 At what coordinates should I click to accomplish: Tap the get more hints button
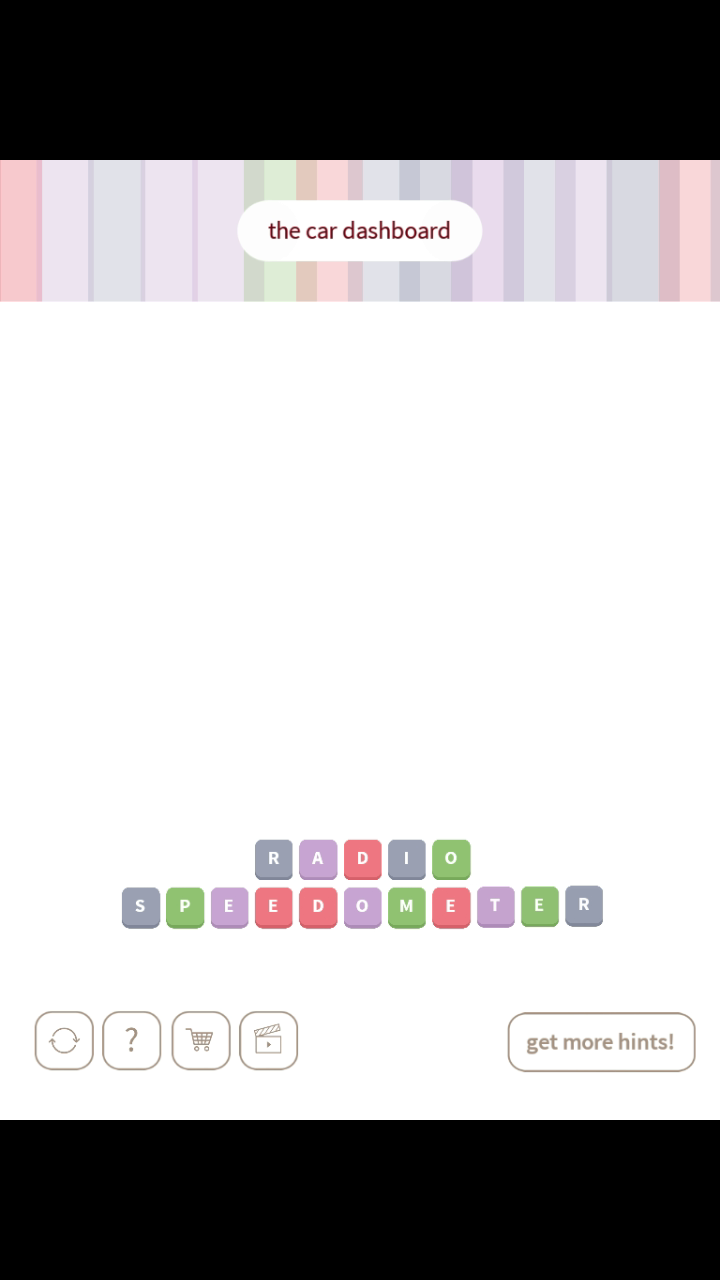tap(600, 1042)
